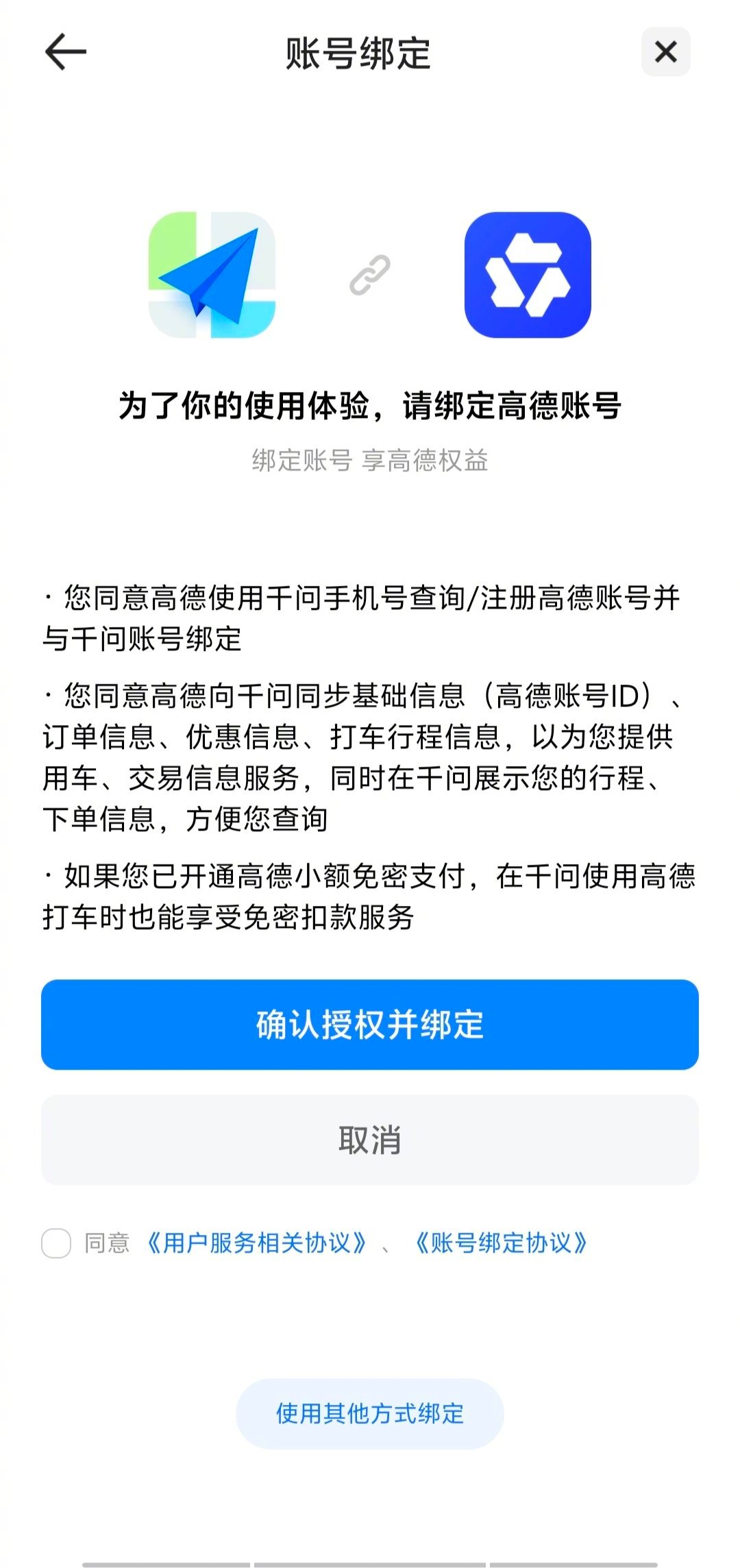Viewport: 740px width, 1568px height.
Task: Tap the bottom home indicator bar
Action: click(x=369, y=1563)
